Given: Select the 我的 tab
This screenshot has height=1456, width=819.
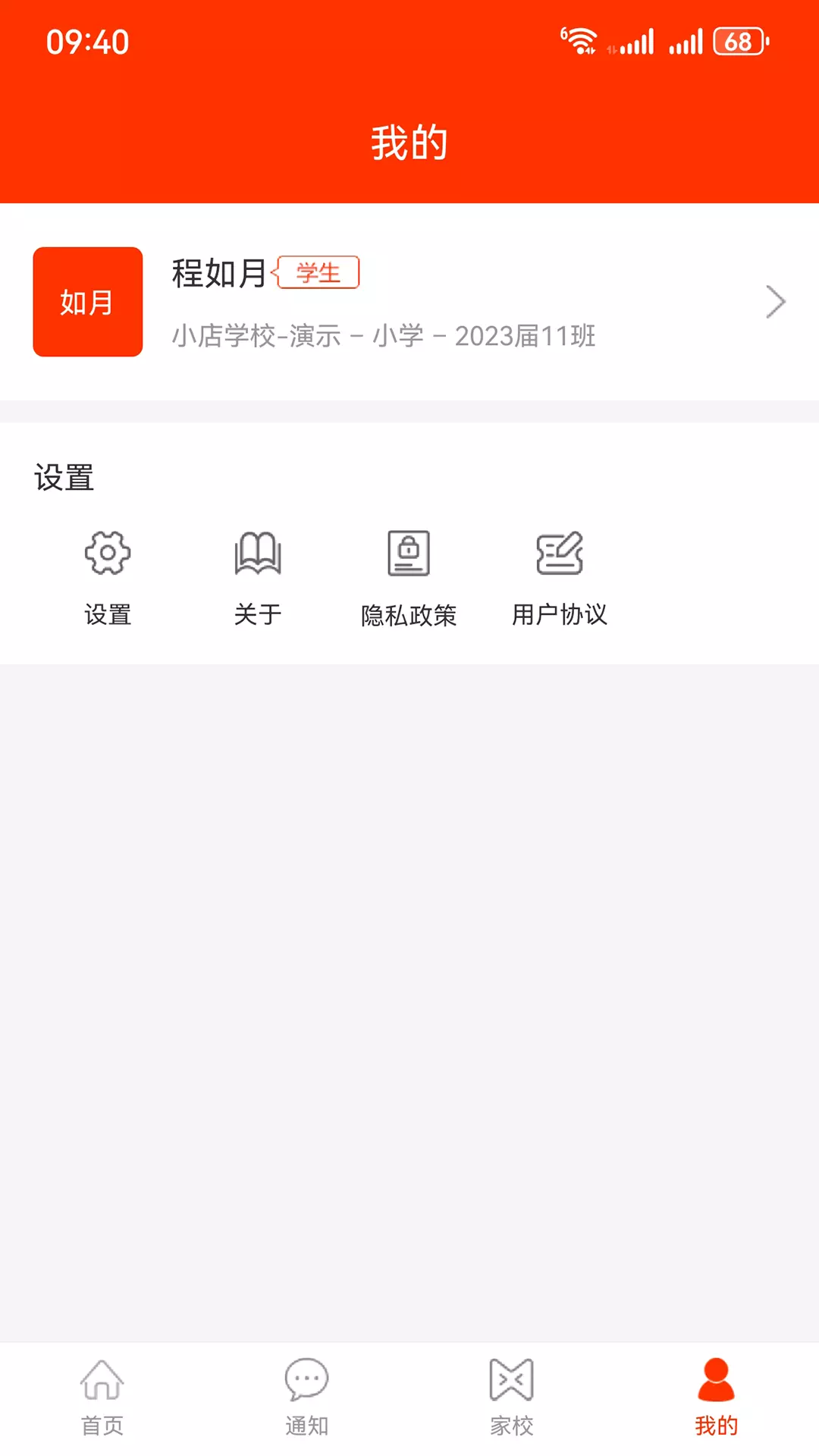Looking at the screenshot, I should pyautogui.click(x=717, y=1398).
